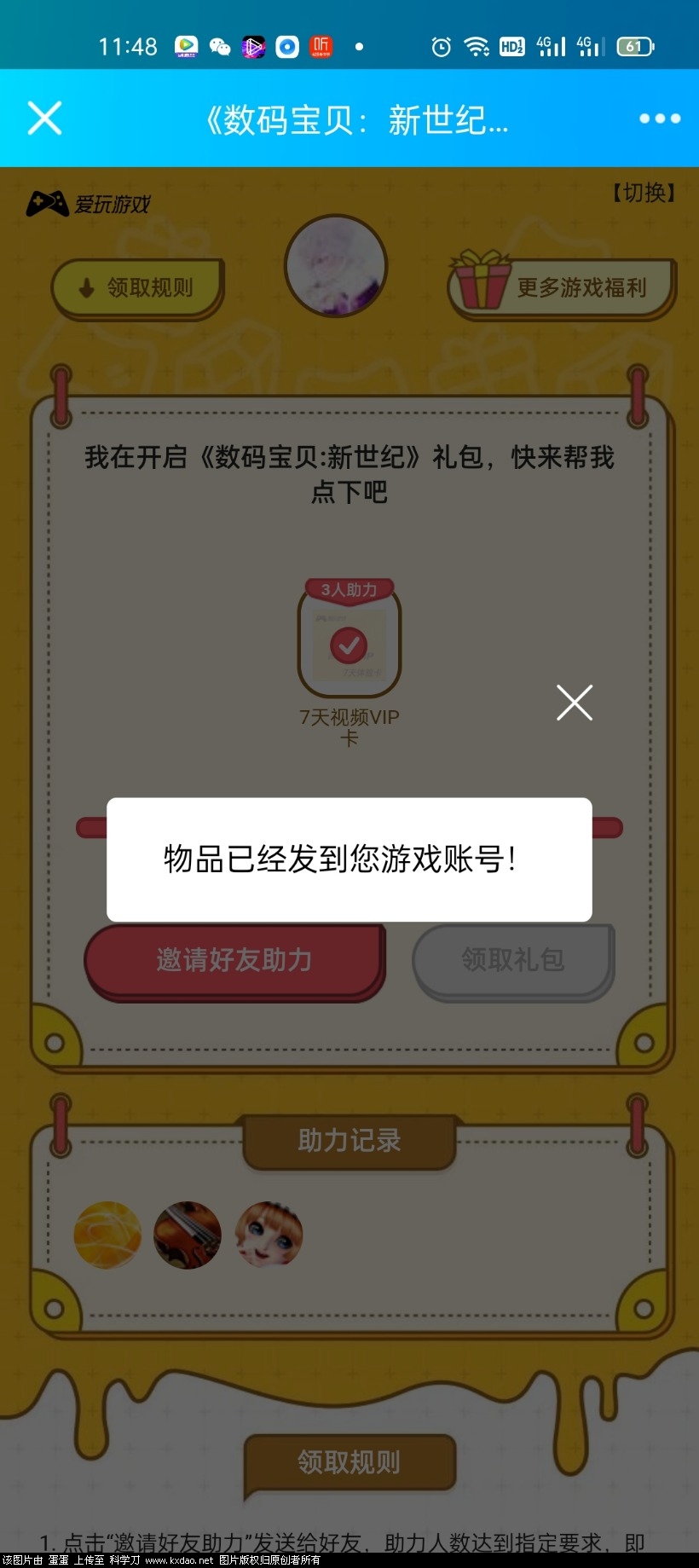Open the WeChat icon in the status bar
Image resolution: width=699 pixels, height=1568 pixels.
pyautogui.click(x=219, y=47)
